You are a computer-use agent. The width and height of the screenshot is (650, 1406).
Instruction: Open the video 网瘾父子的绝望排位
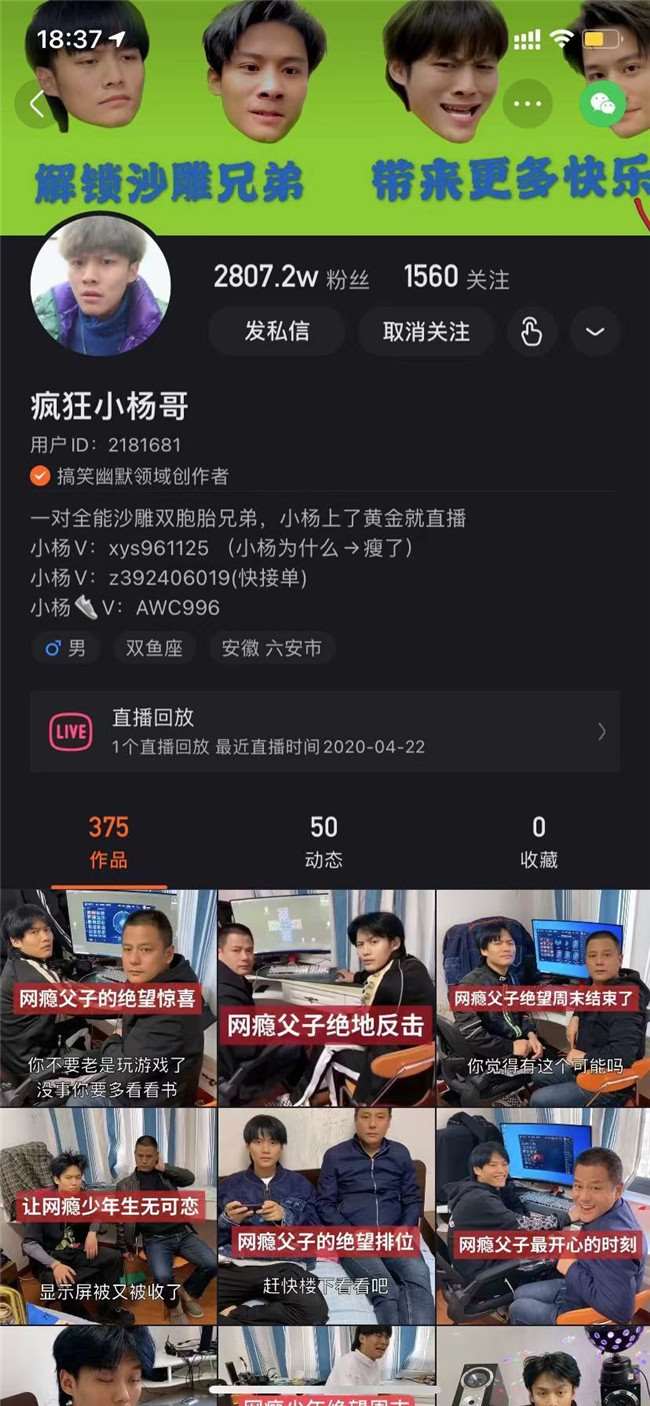(x=326, y=1215)
